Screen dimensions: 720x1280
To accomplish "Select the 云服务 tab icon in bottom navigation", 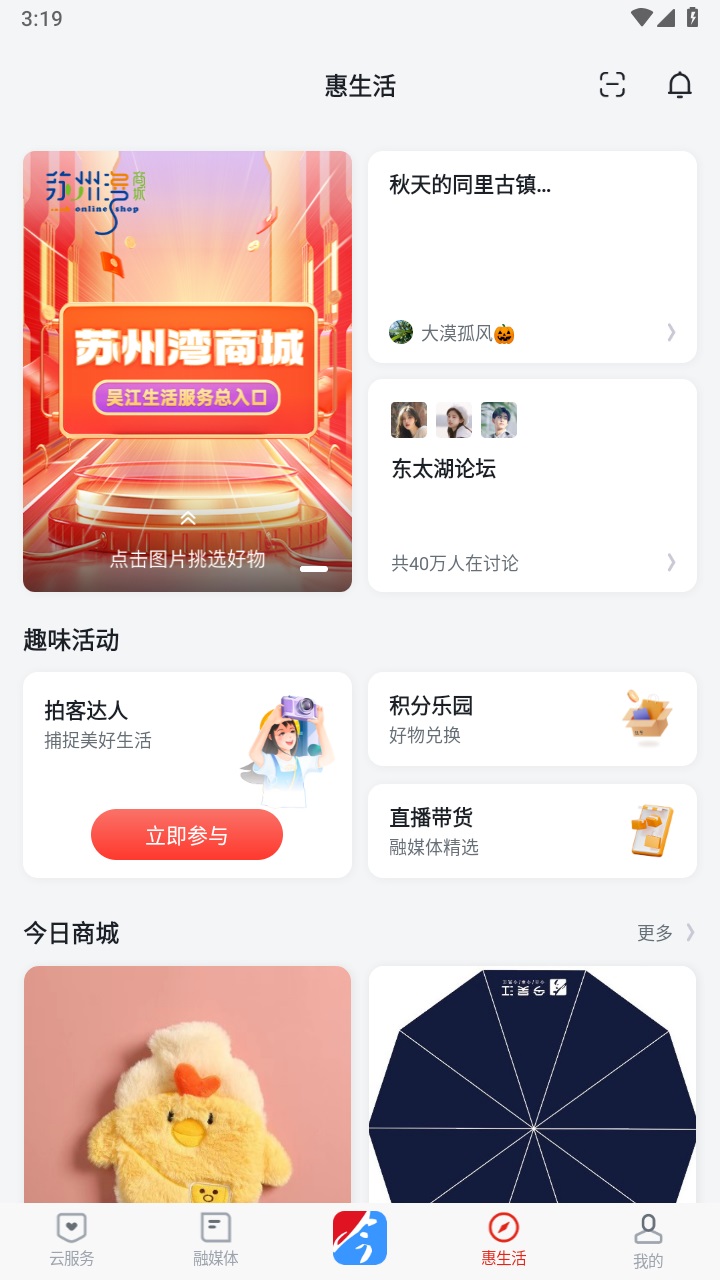I will [x=71, y=1228].
